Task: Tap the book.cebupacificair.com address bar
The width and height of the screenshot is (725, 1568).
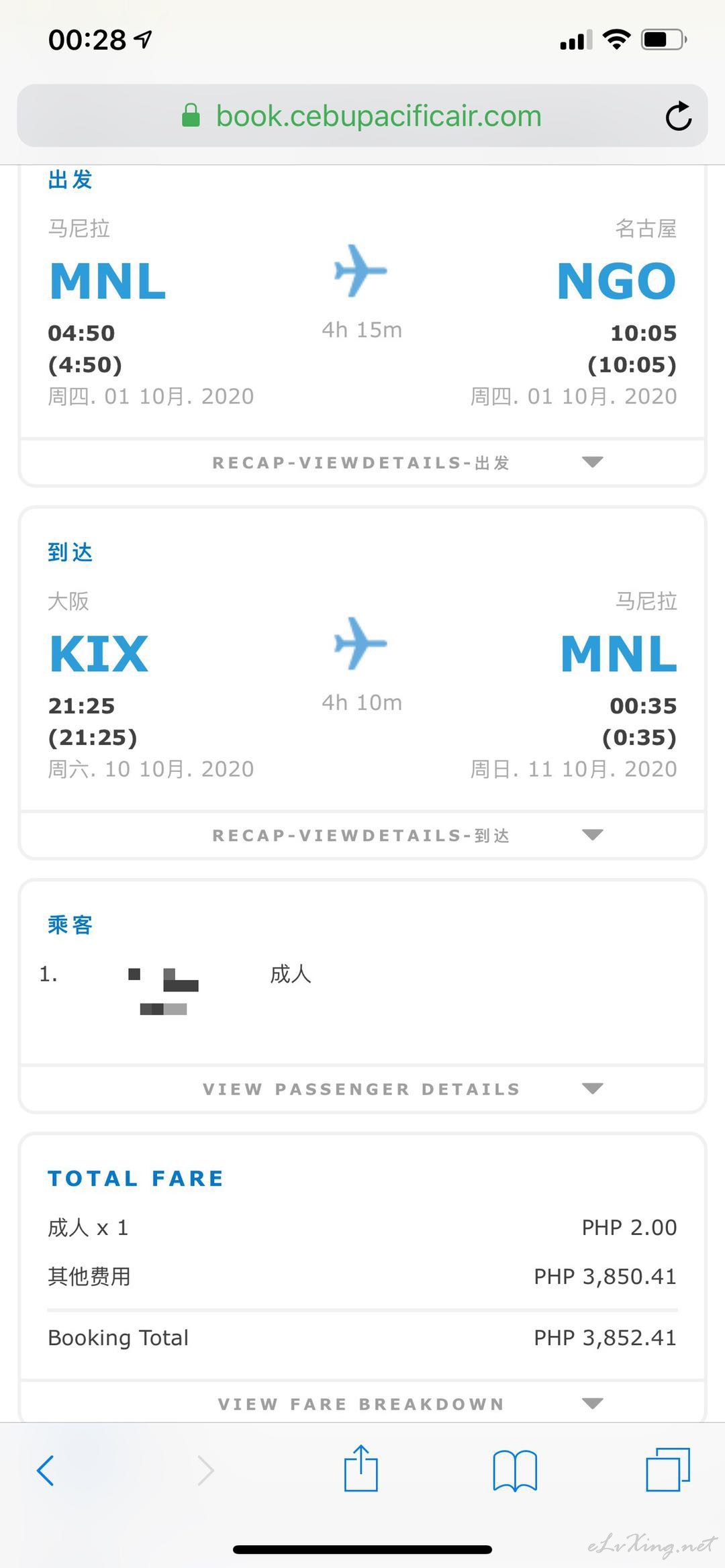Action: (x=362, y=115)
